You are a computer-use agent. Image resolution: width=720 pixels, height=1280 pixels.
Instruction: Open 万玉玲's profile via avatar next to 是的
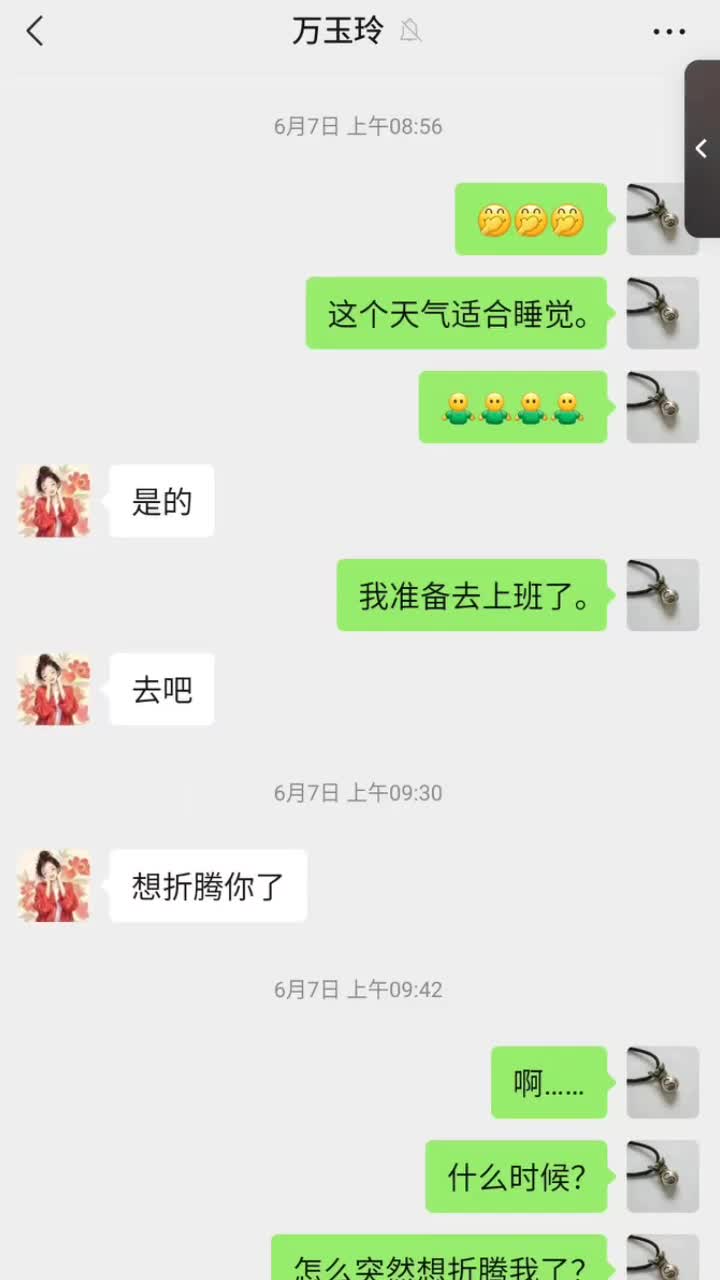(x=54, y=500)
